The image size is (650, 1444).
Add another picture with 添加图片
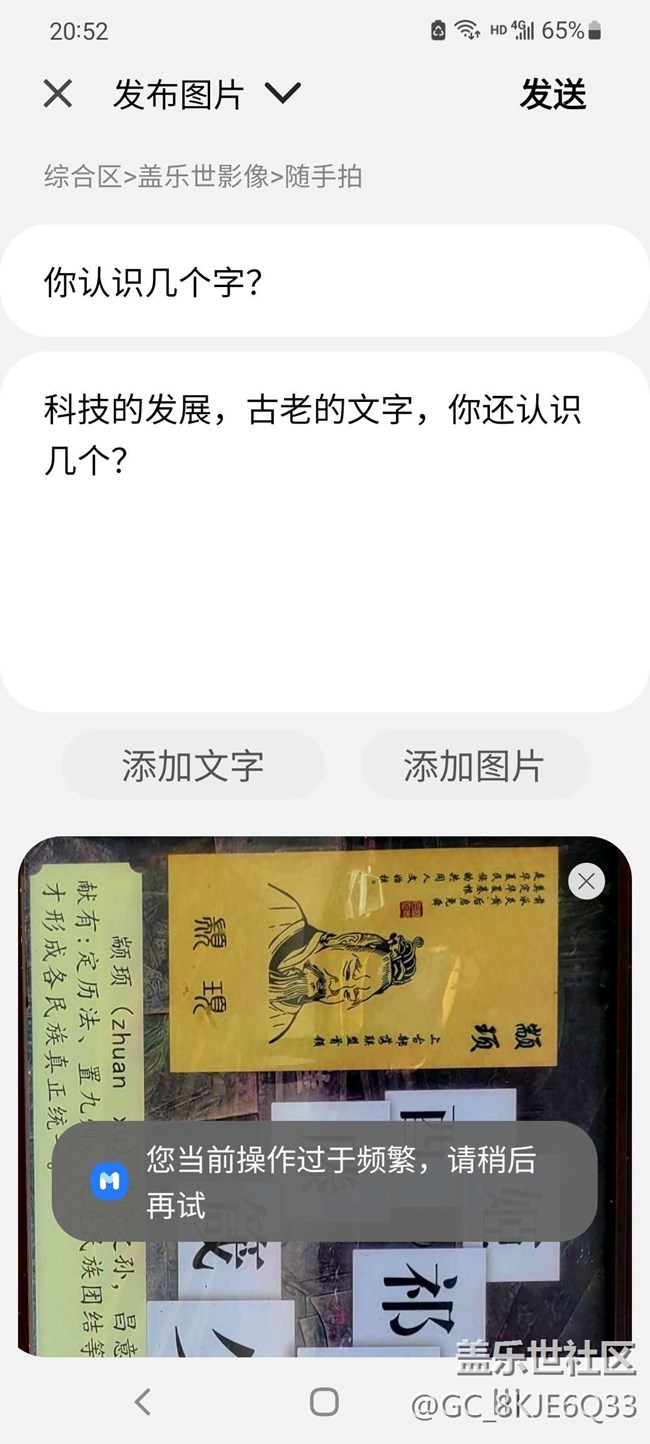pyautogui.click(x=474, y=766)
